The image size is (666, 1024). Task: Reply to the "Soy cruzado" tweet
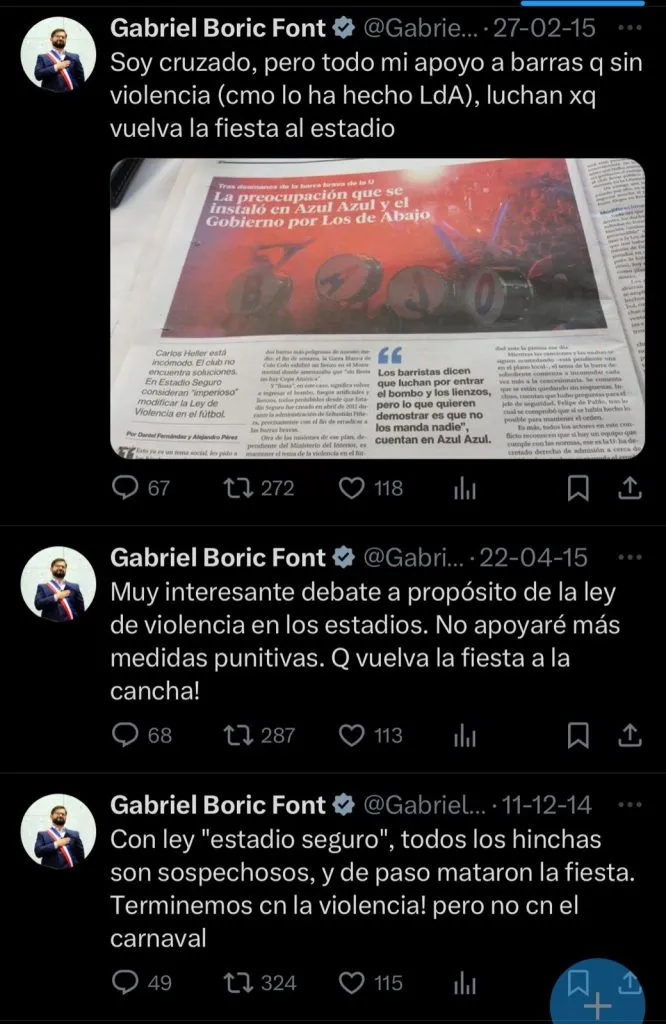click(125, 488)
